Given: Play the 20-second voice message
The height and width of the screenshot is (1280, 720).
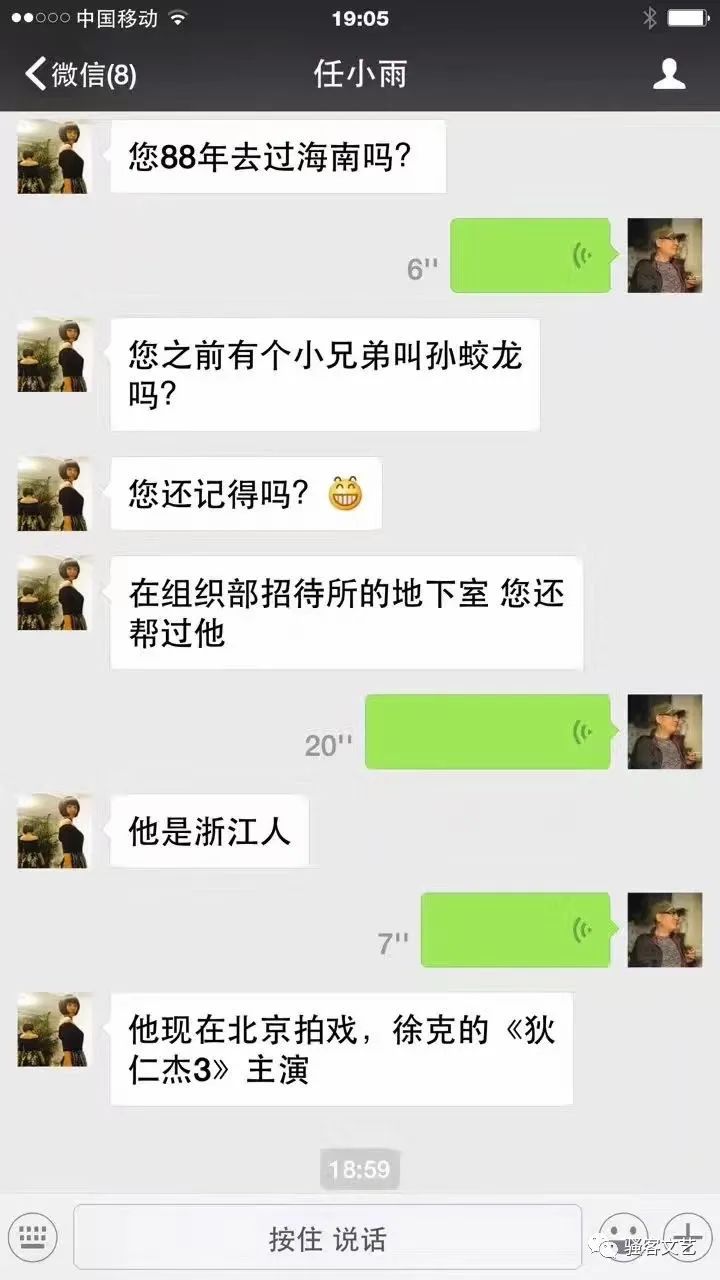Looking at the screenshot, I should click(488, 732).
